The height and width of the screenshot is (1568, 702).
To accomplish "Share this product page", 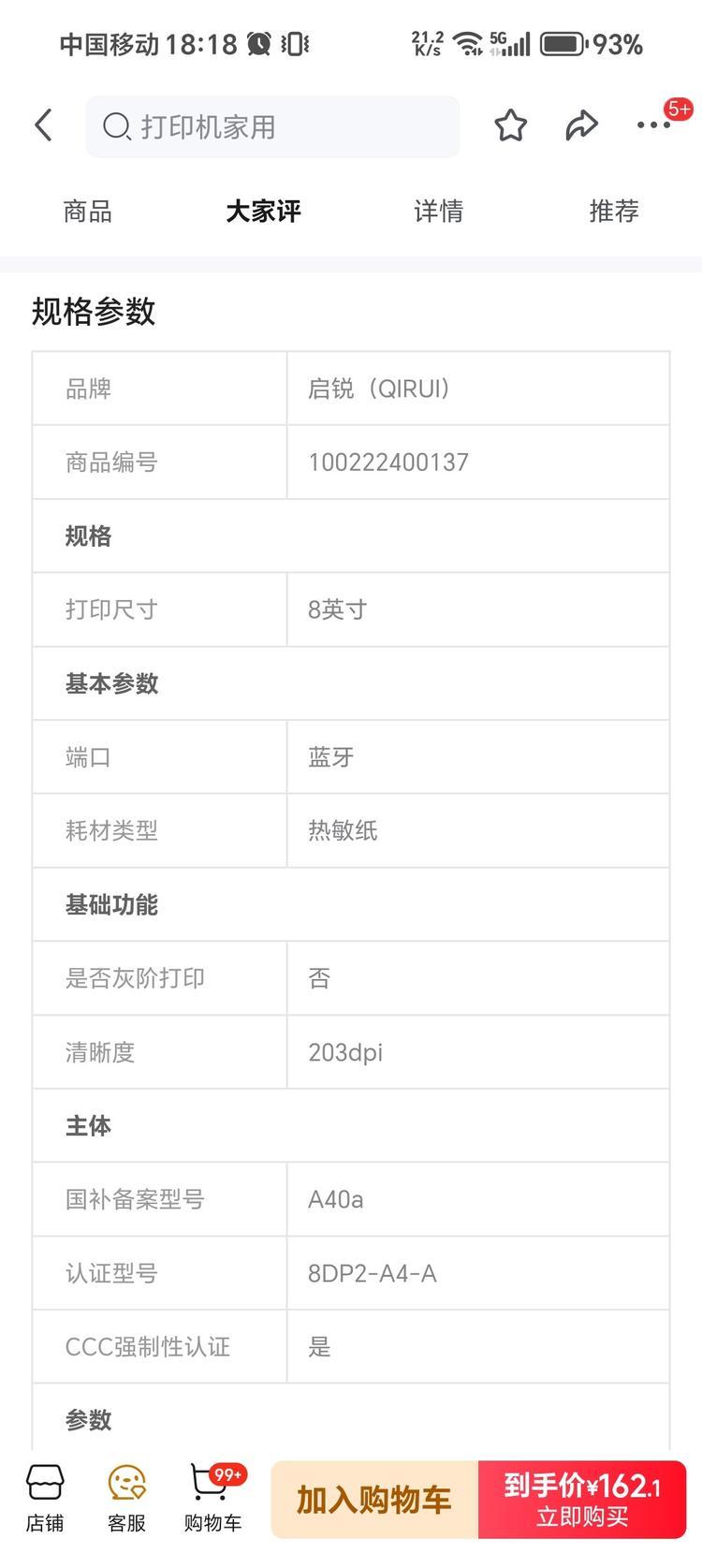I will pyautogui.click(x=581, y=125).
